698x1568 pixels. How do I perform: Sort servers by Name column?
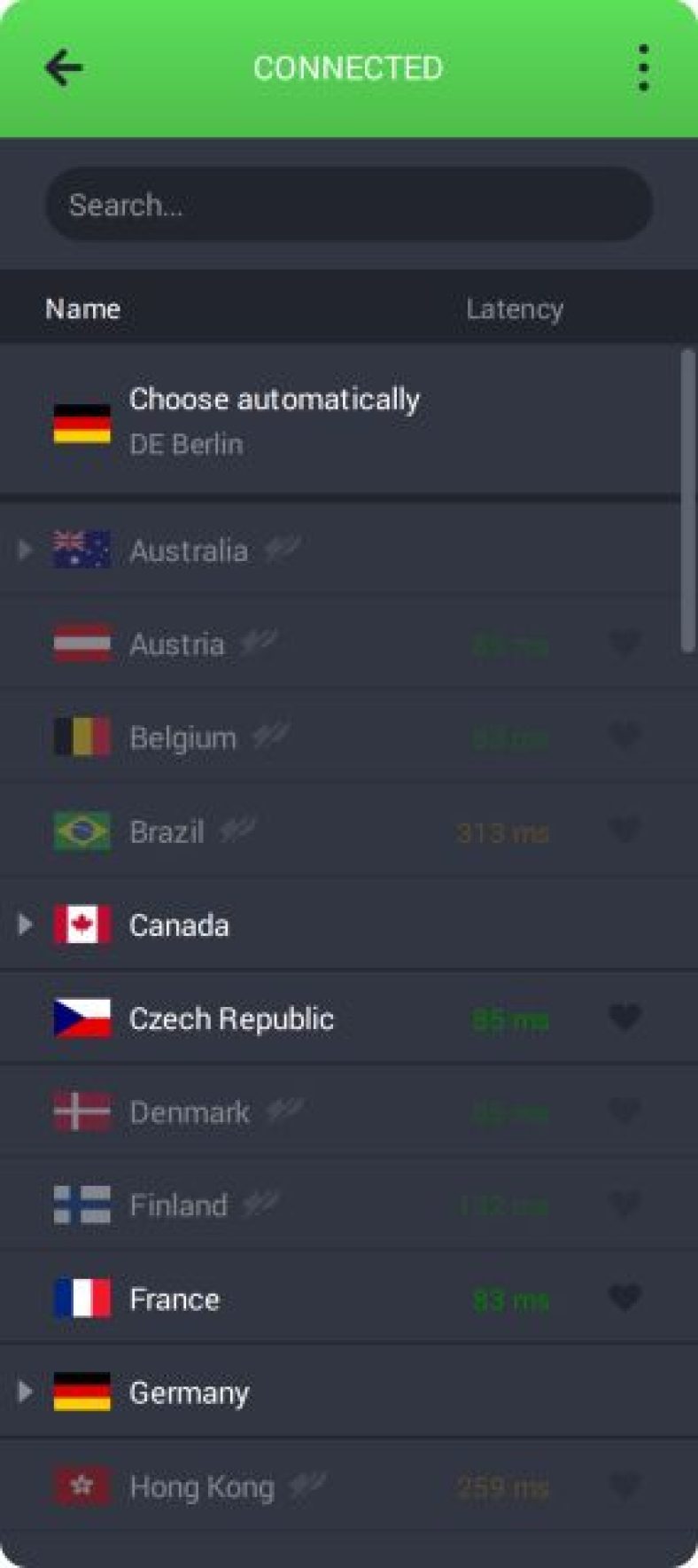pos(82,309)
